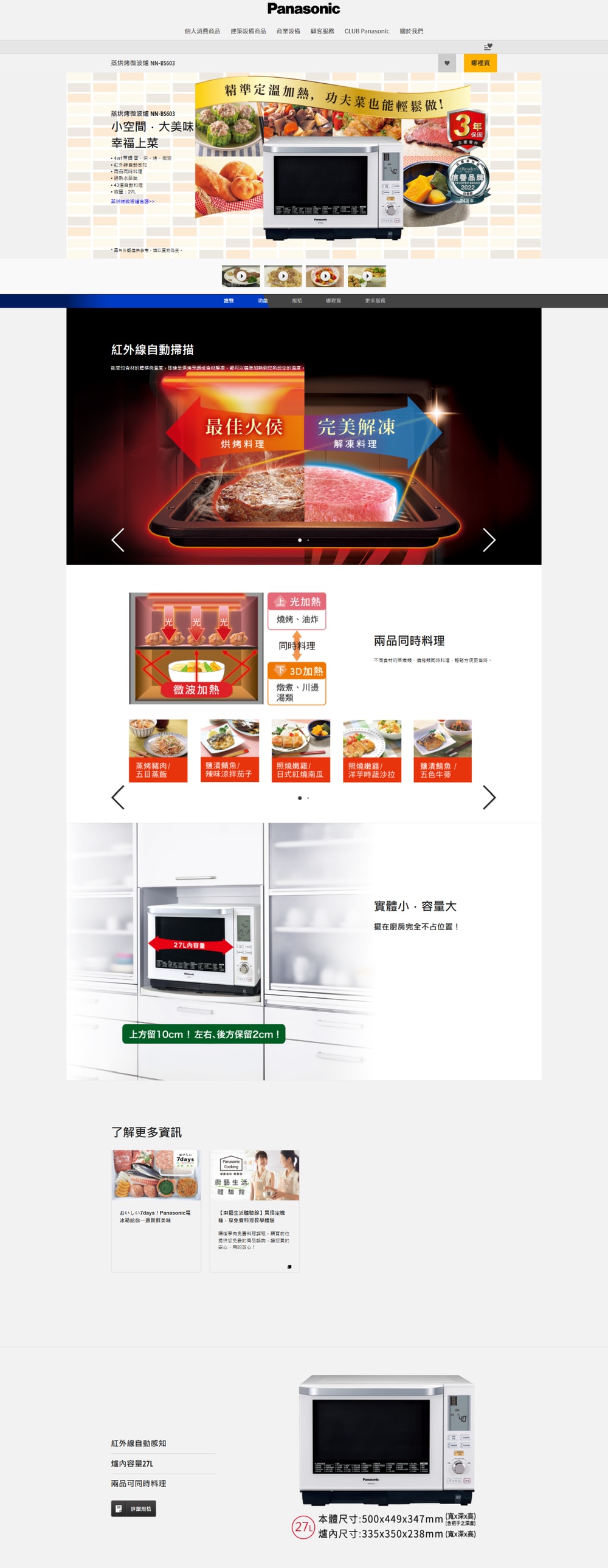
Task: Open 蒸烘烤微波爐食譜 link in the banner
Action: tap(132, 202)
